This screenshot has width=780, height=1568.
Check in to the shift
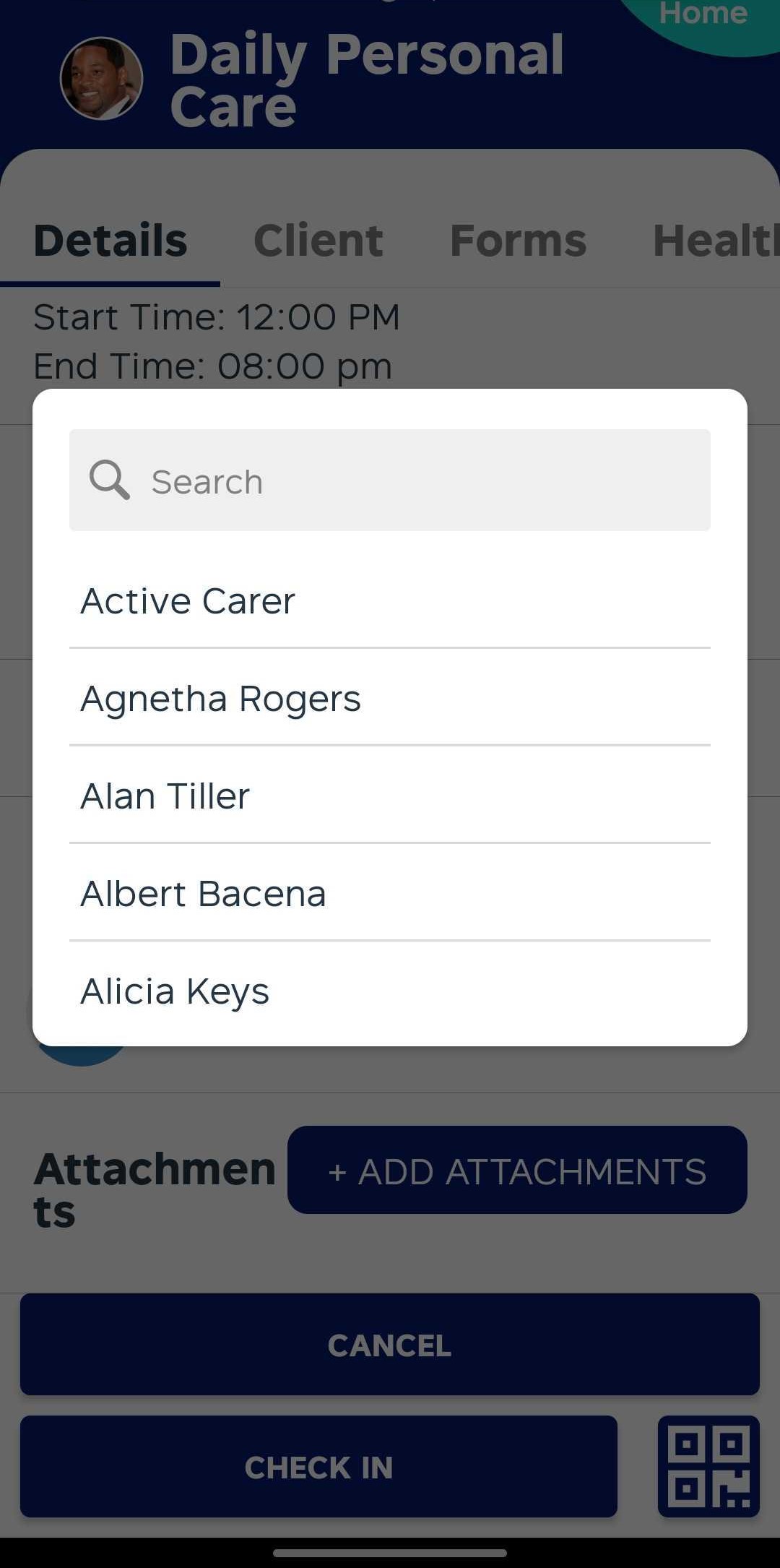(318, 1467)
